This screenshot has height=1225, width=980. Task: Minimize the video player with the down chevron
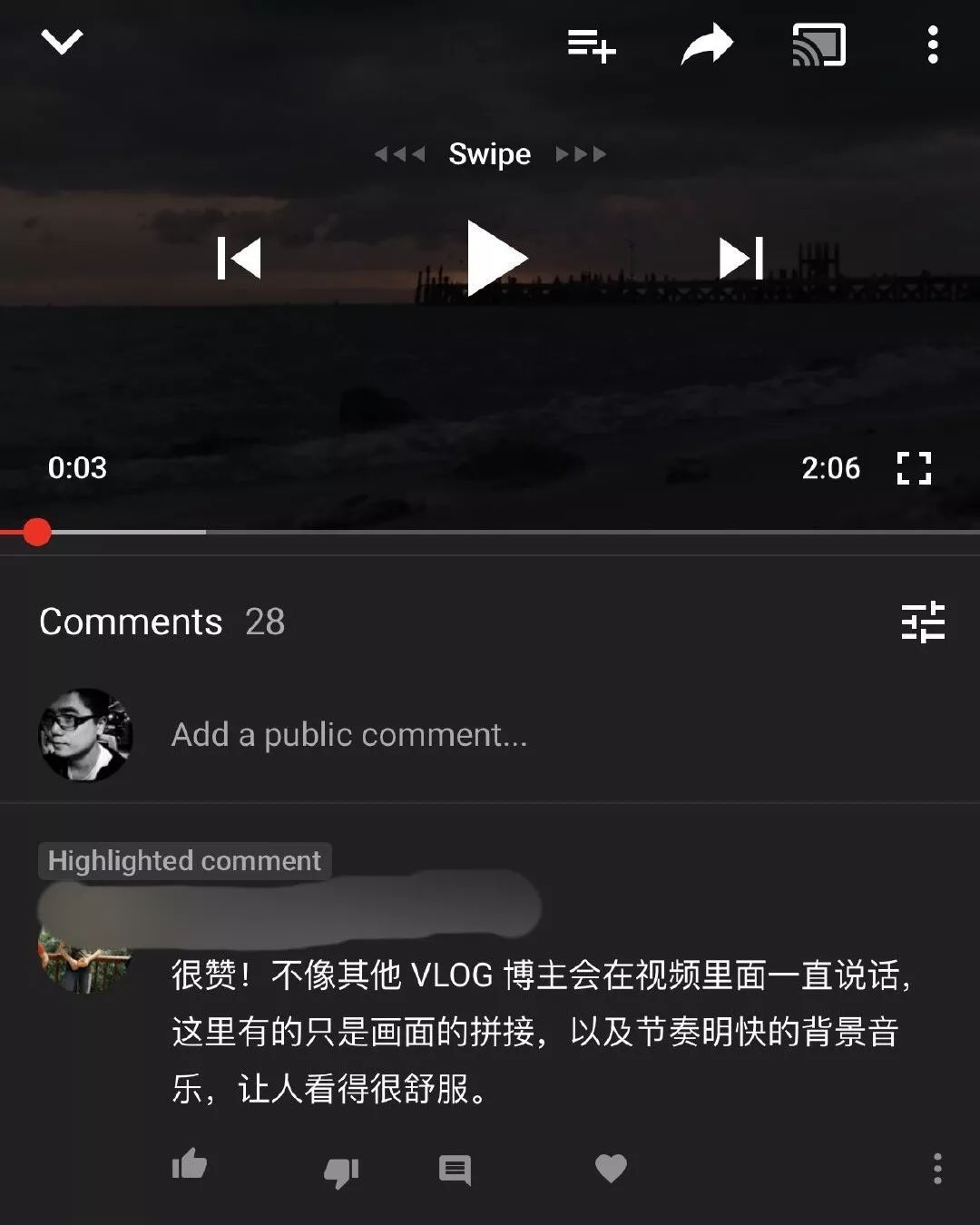pyautogui.click(x=62, y=42)
